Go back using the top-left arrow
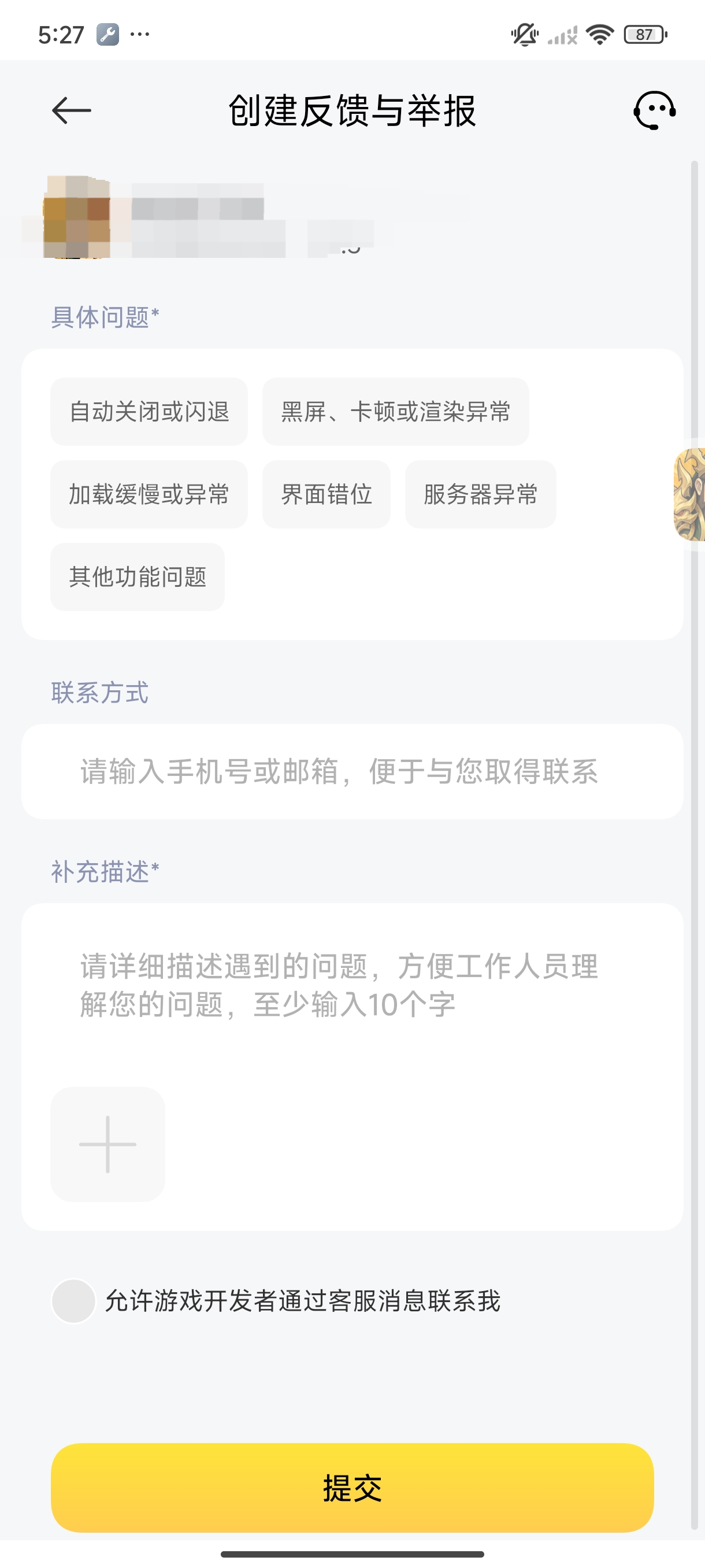The width and height of the screenshot is (705, 1568). 71,111
